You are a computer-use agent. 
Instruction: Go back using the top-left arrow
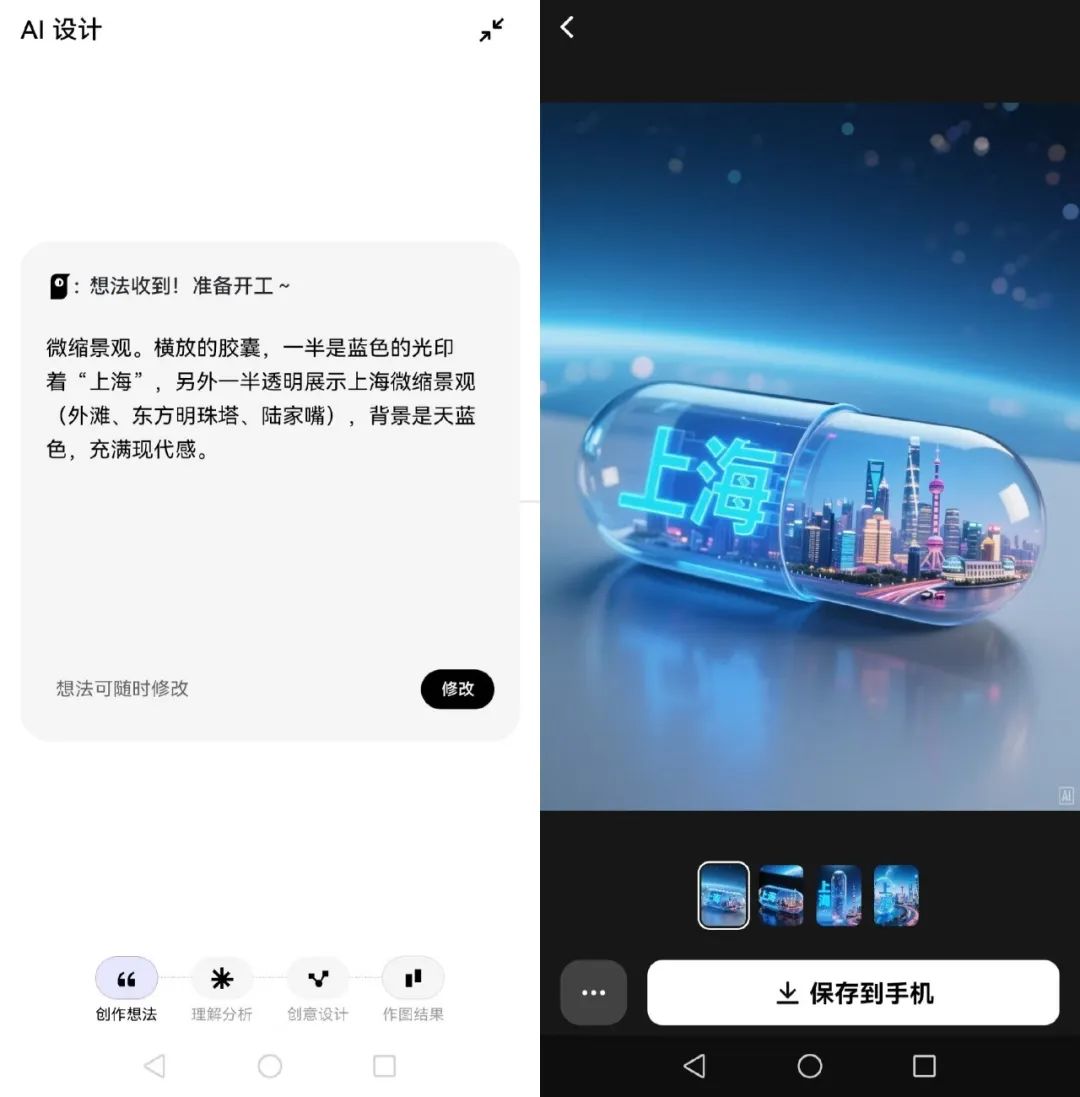tap(568, 27)
